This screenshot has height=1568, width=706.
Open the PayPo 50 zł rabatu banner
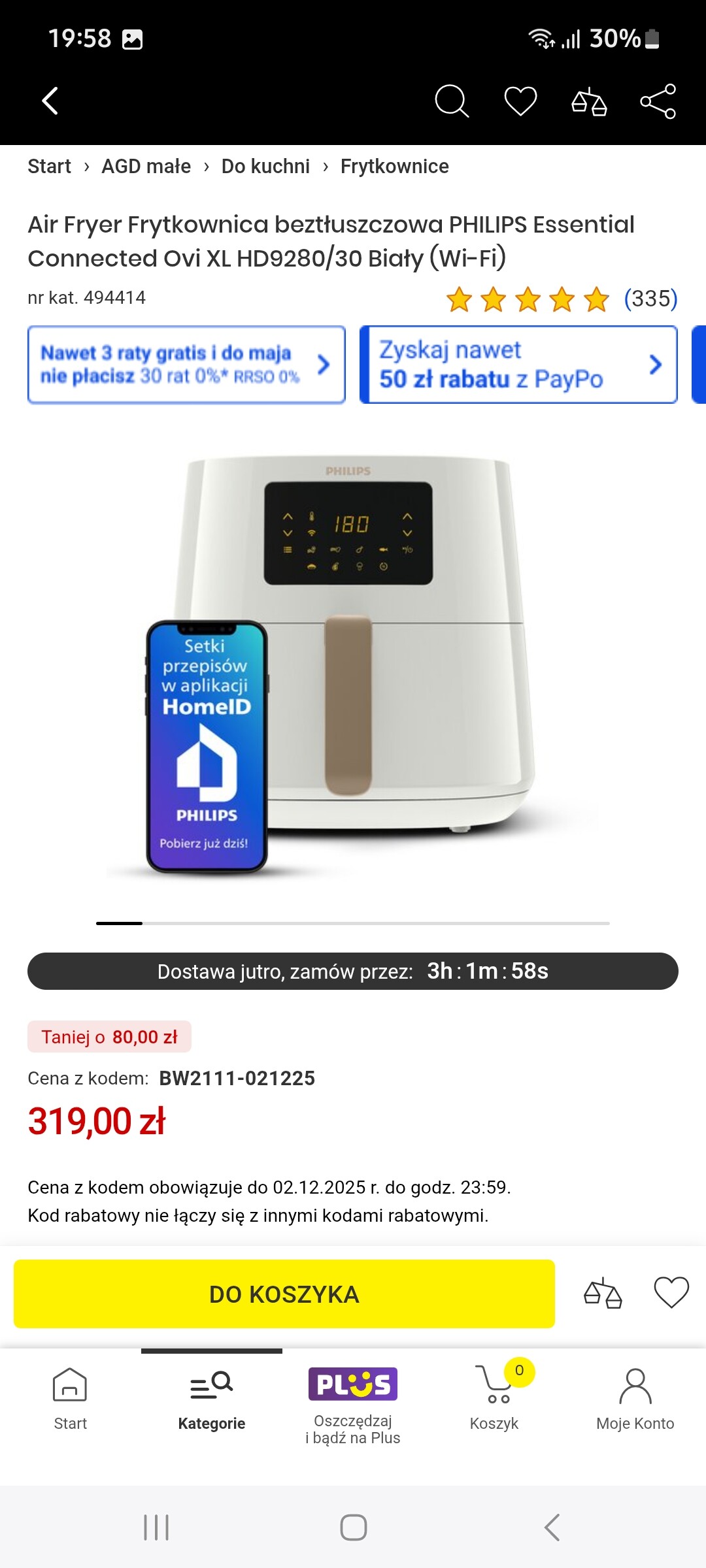pyautogui.click(x=518, y=365)
